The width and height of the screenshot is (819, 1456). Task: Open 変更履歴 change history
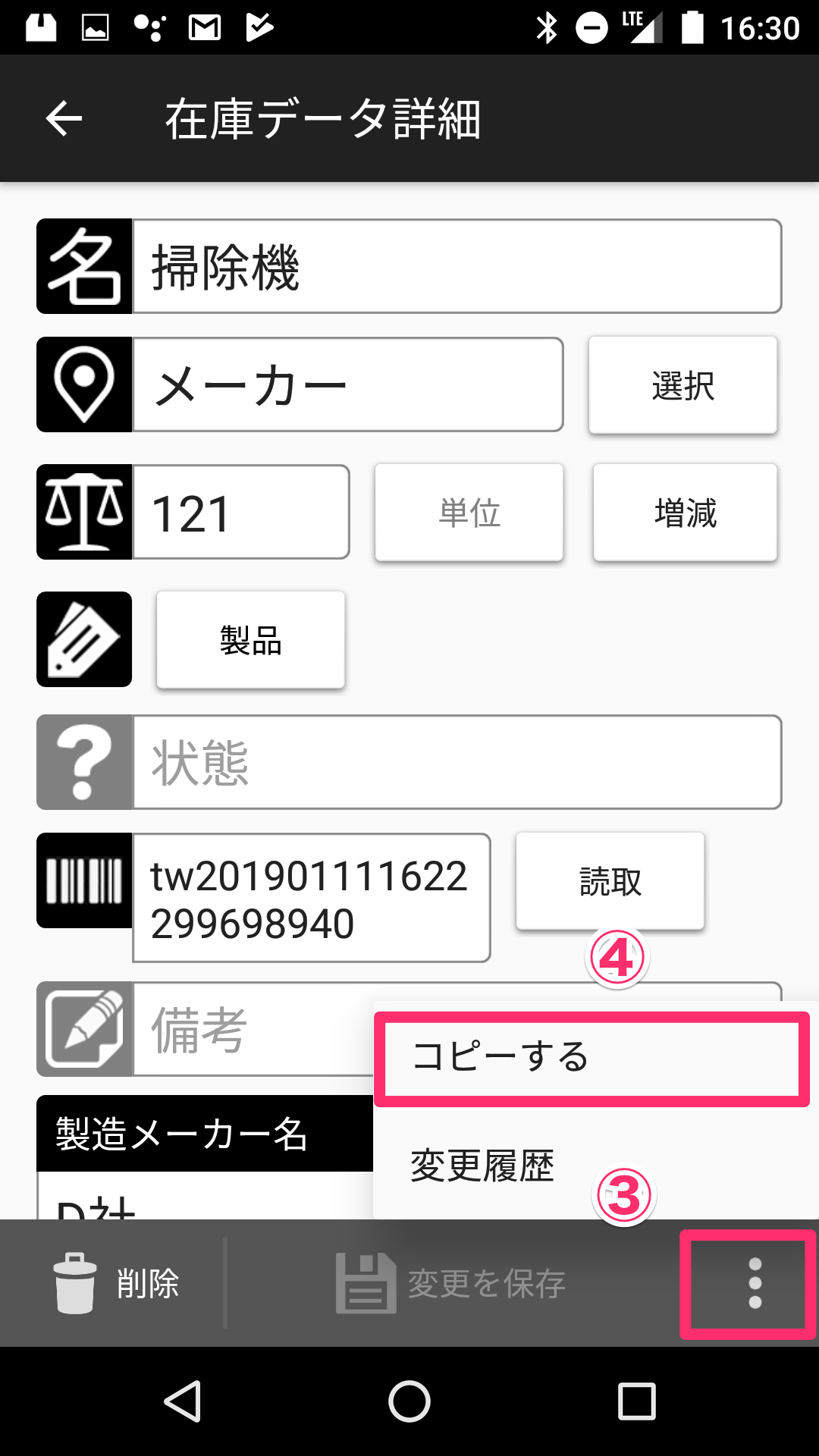[x=482, y=1166]
